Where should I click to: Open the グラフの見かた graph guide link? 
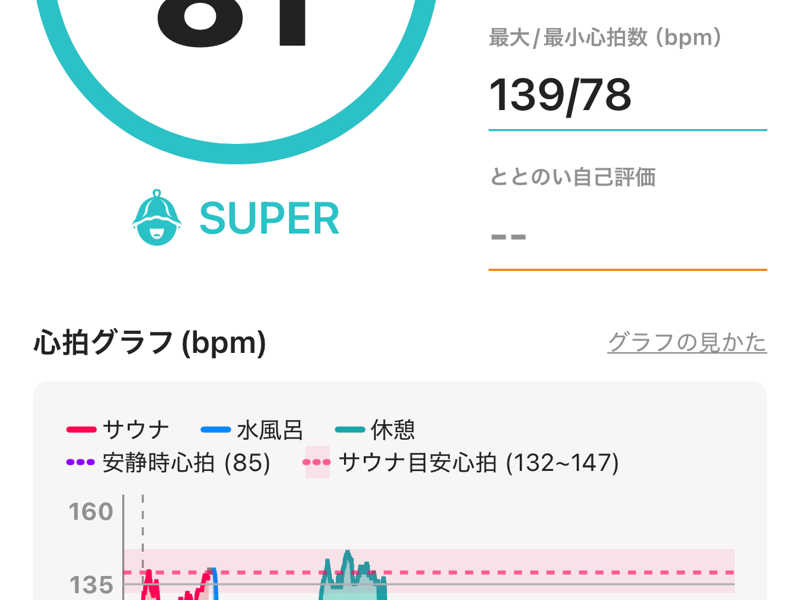click(x=686, y=343)
